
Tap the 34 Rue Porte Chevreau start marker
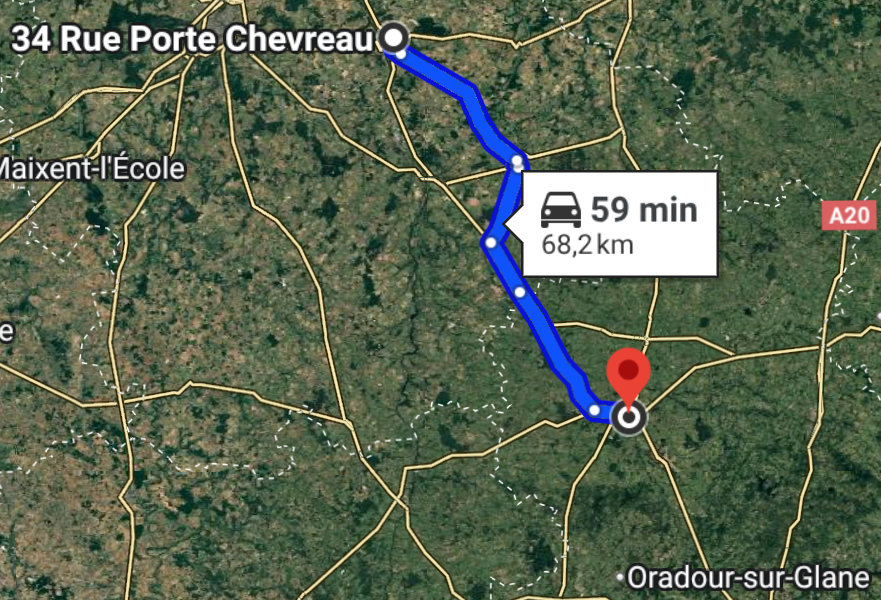tap(395, 38)
